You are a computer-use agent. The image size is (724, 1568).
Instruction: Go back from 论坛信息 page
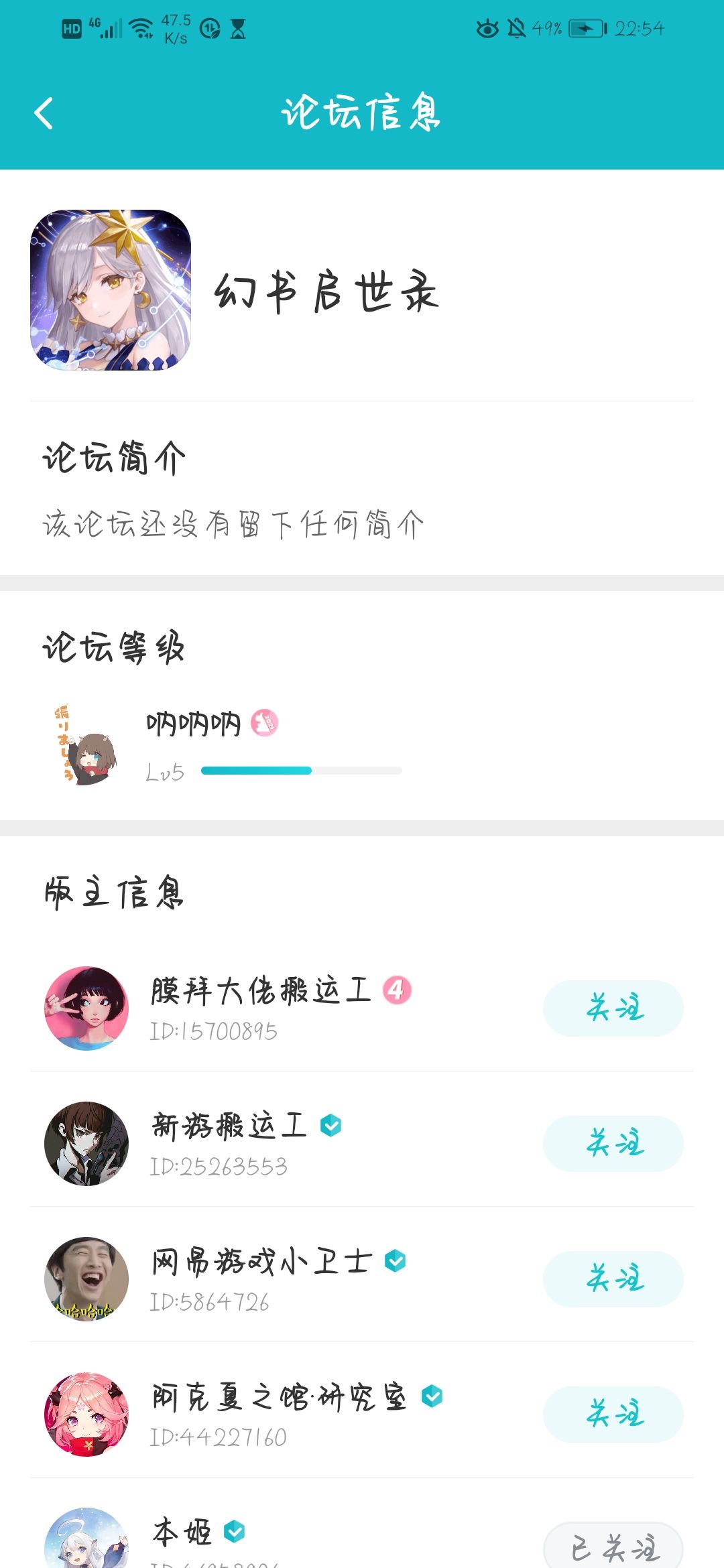[44, 113]
